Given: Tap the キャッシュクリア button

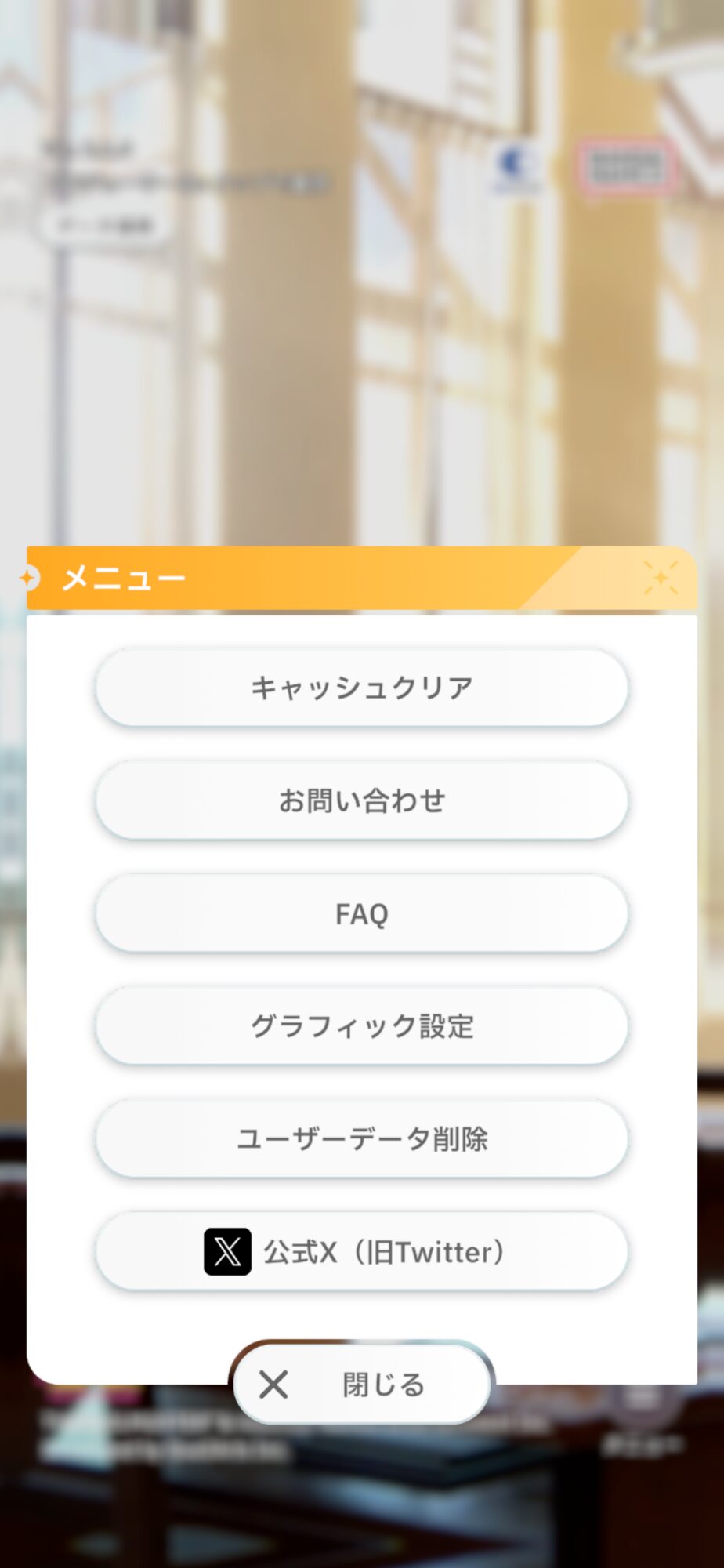Looking at the screenshot, I should (x=361, y=688).
